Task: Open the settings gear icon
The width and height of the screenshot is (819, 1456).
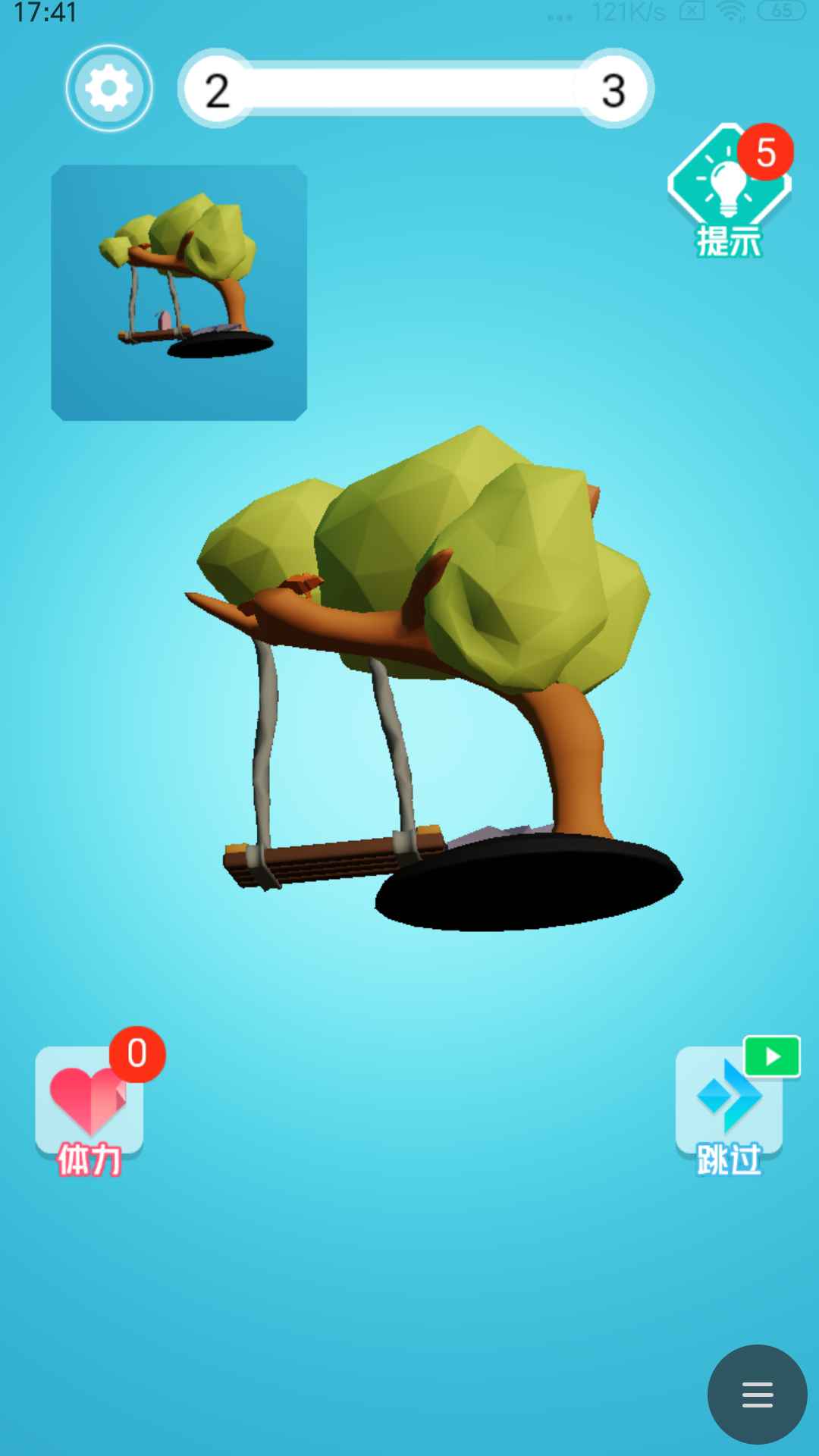Action: coord(108,88)
